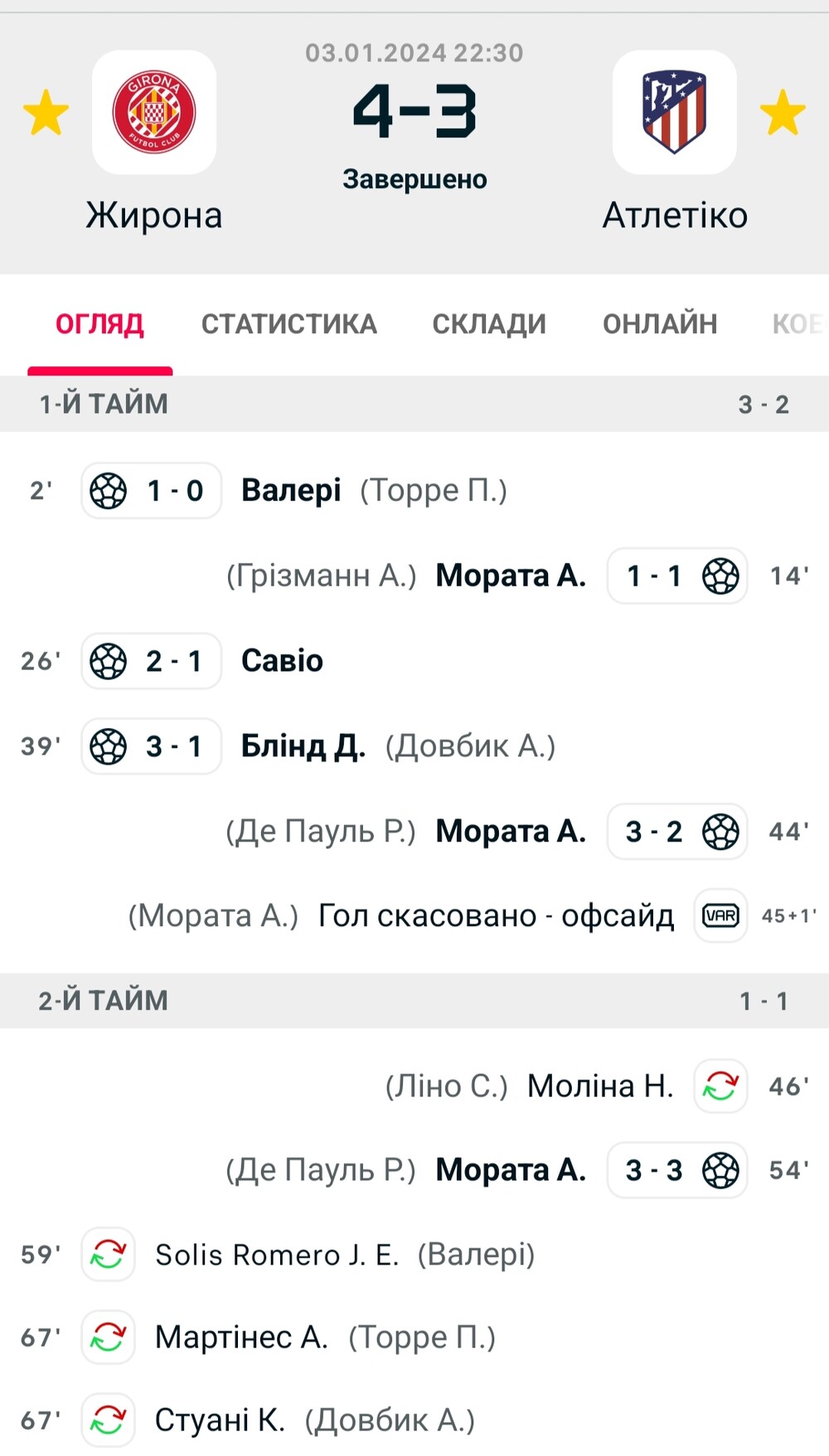Open the partially visible КОЕ tab
This screenshot has height=1456, width=829.
tap(799, 324)
